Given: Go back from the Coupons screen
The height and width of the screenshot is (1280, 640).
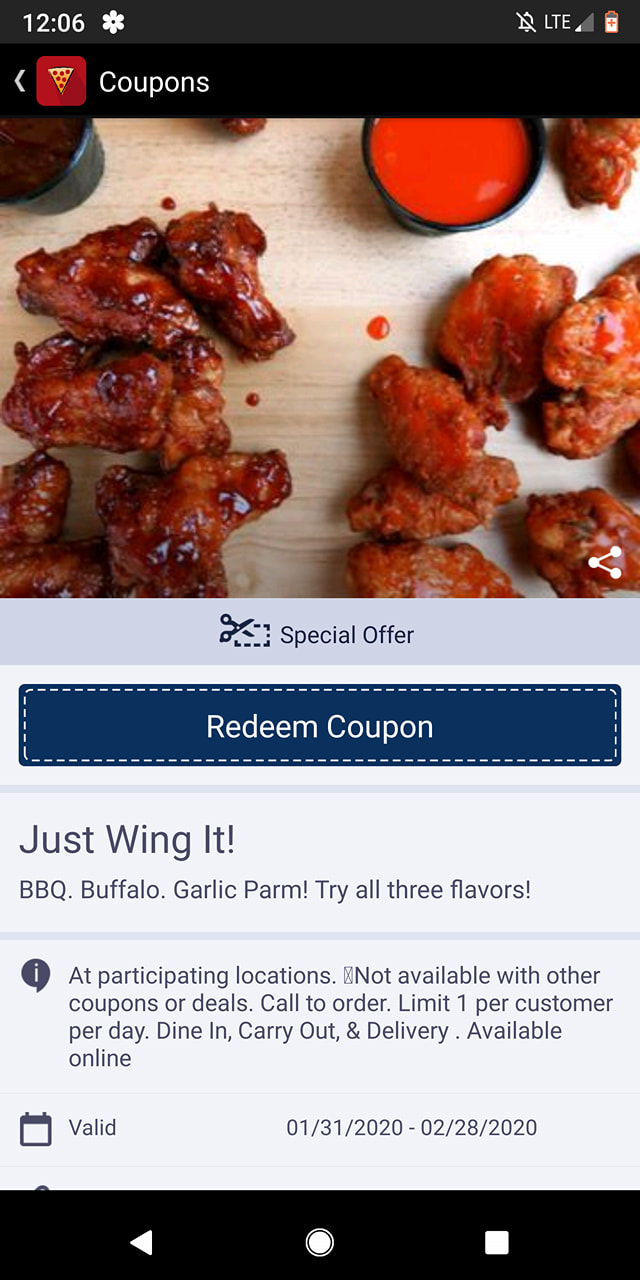Looking at the screenshot, I should [x=20, y=81].
